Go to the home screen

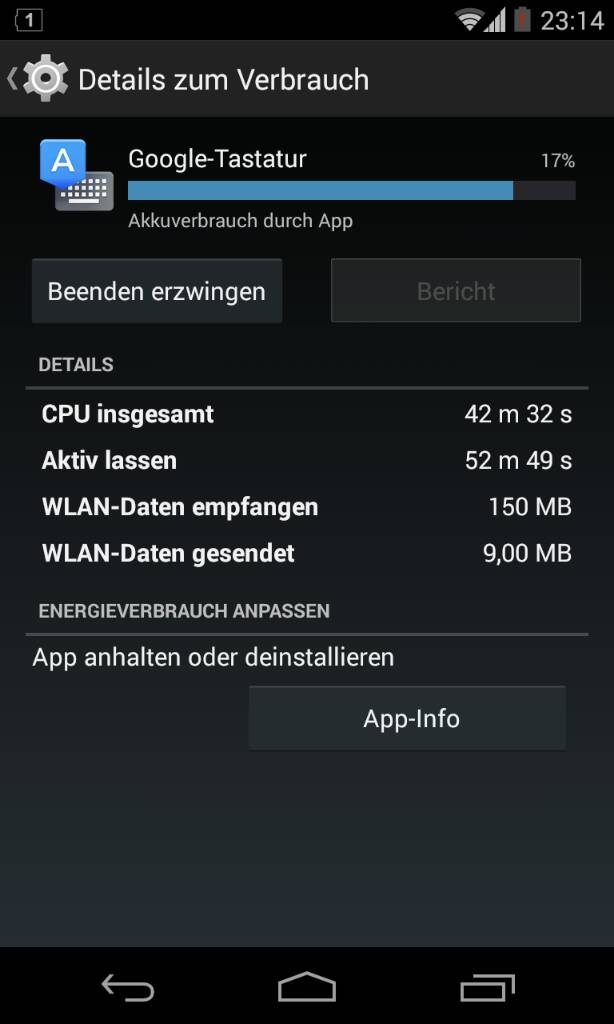[307, 987]
